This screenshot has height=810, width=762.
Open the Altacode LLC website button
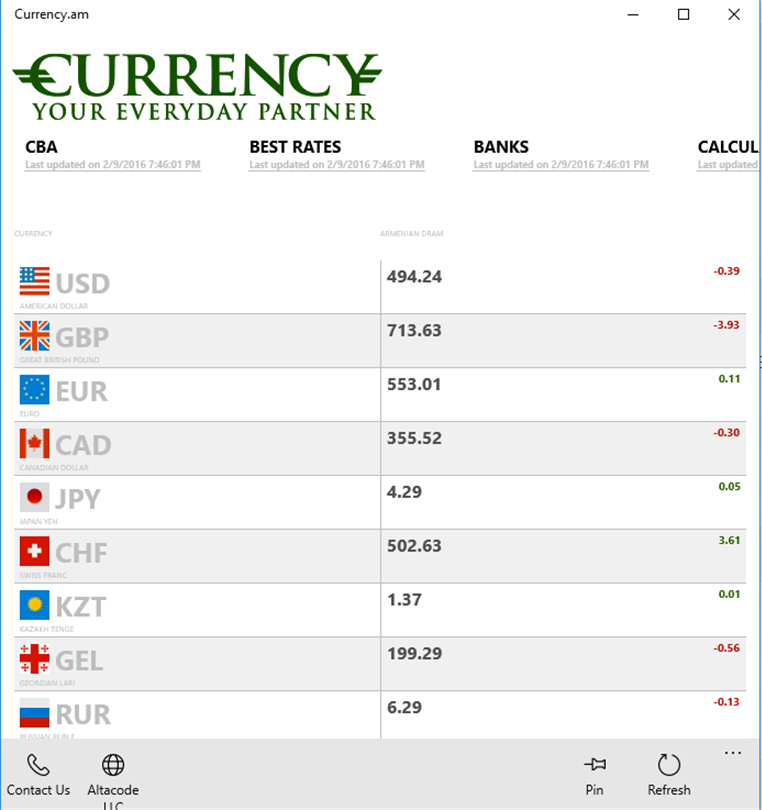[x=113, y=774]
